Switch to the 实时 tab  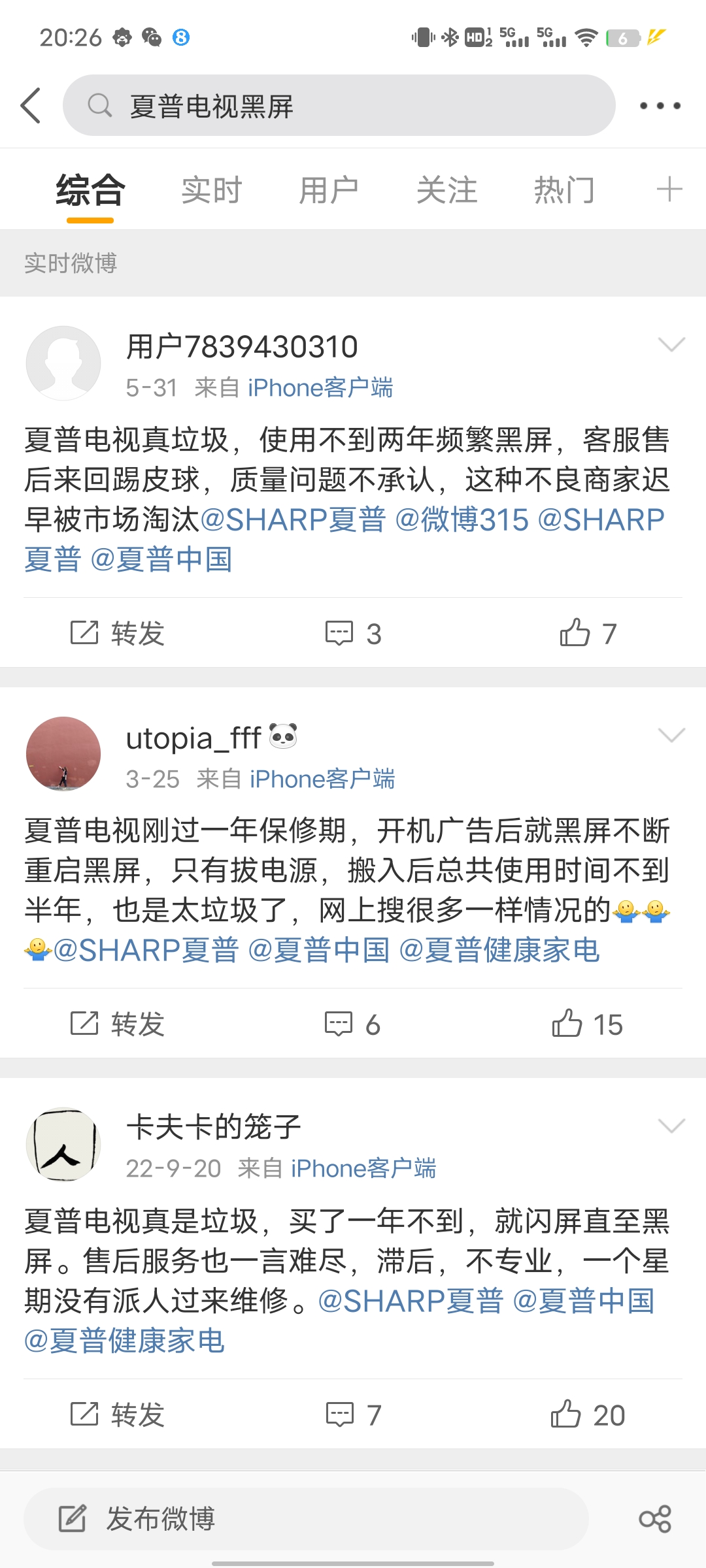(211, 191)
